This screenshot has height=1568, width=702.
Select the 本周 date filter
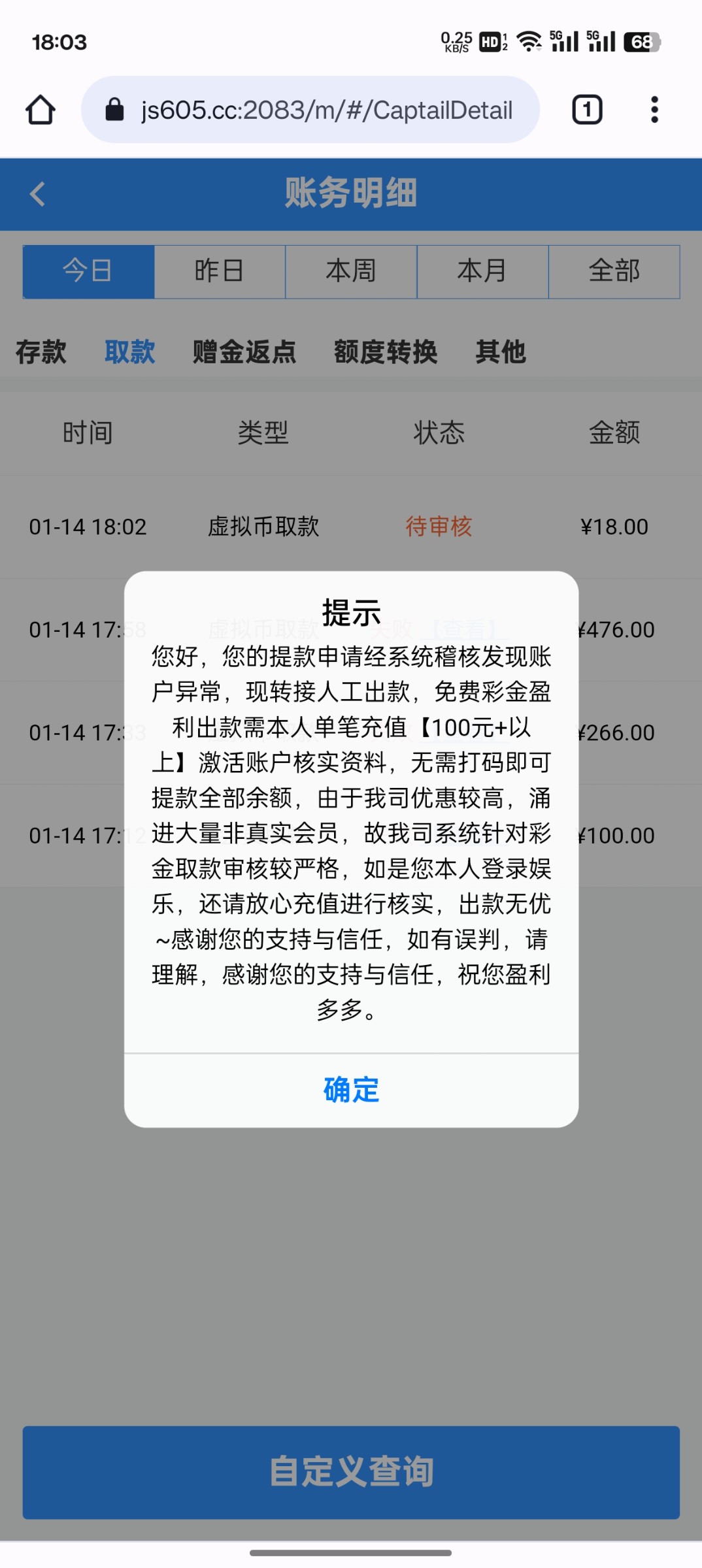click(351, 272)
